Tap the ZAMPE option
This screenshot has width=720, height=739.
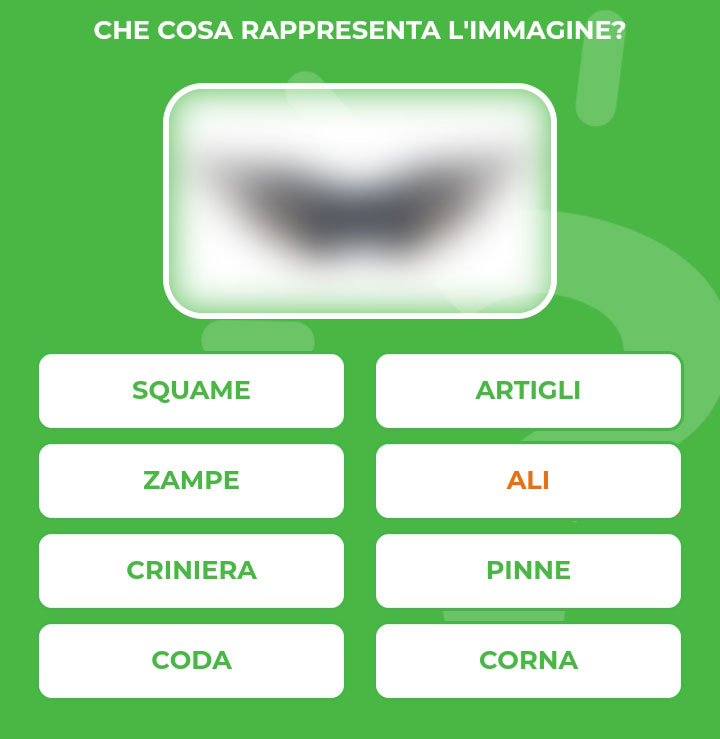[x=191, y=481]
